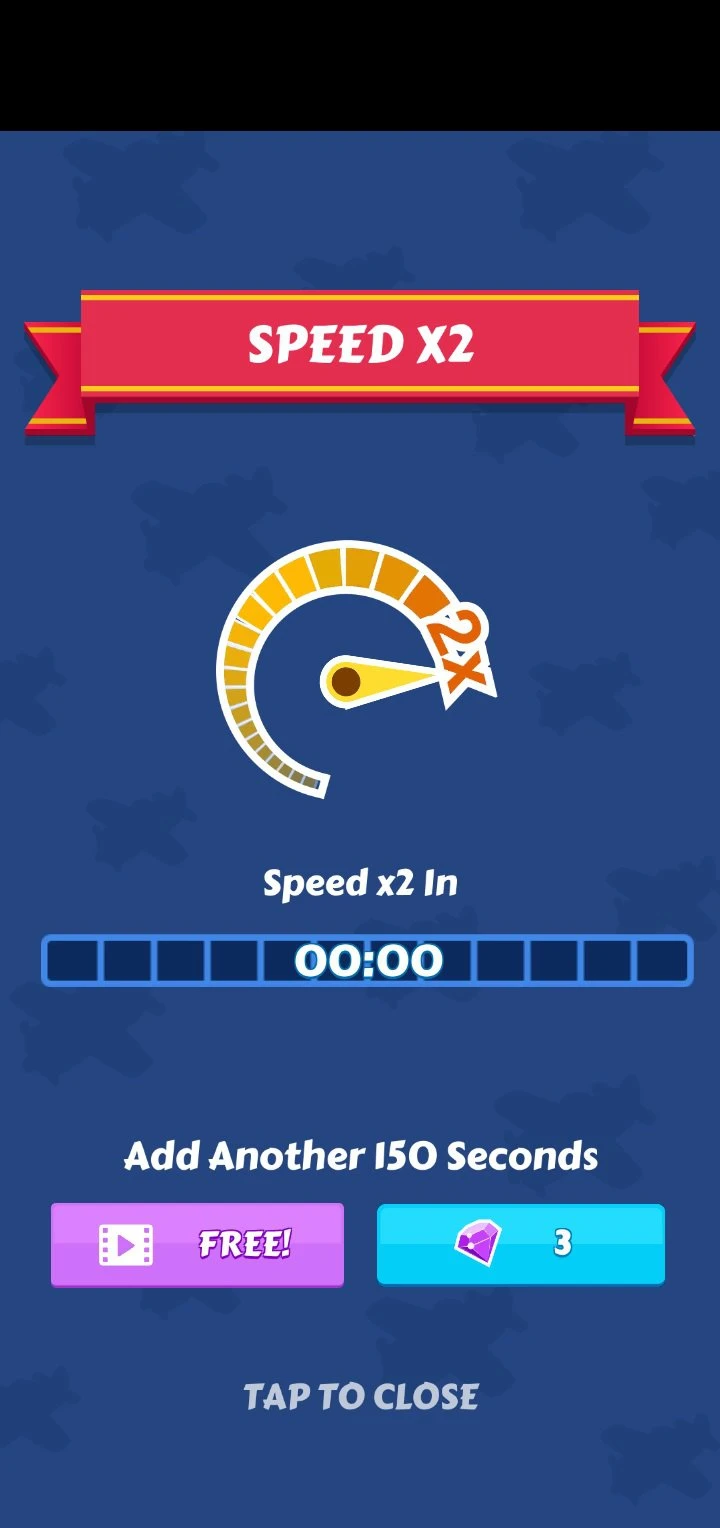Tap TAP TO CLOSE to dismiss the popup
Screen dimensions: 720x1528
tap(360, 1397)
